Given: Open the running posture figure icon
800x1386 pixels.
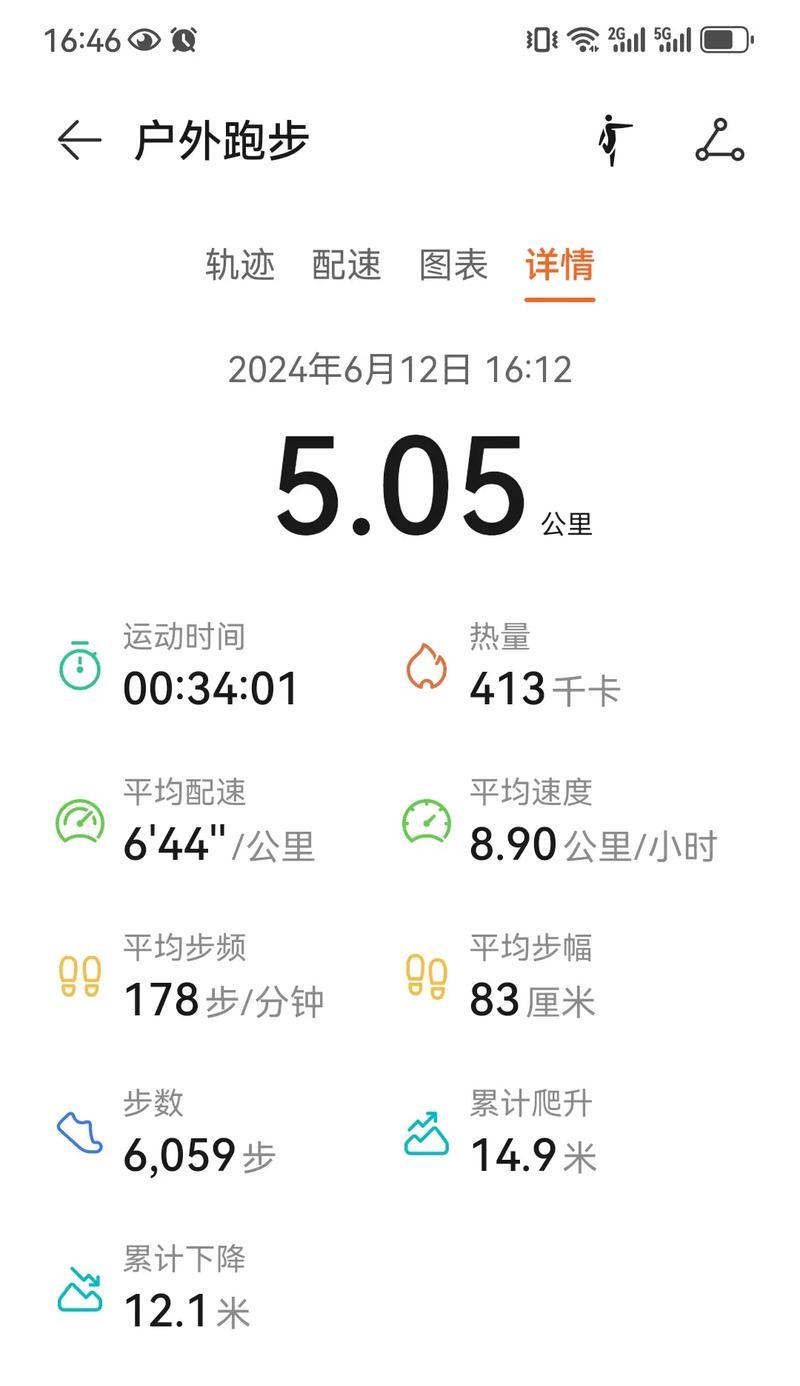Looking at the screenshot, I should coord(615,140).
